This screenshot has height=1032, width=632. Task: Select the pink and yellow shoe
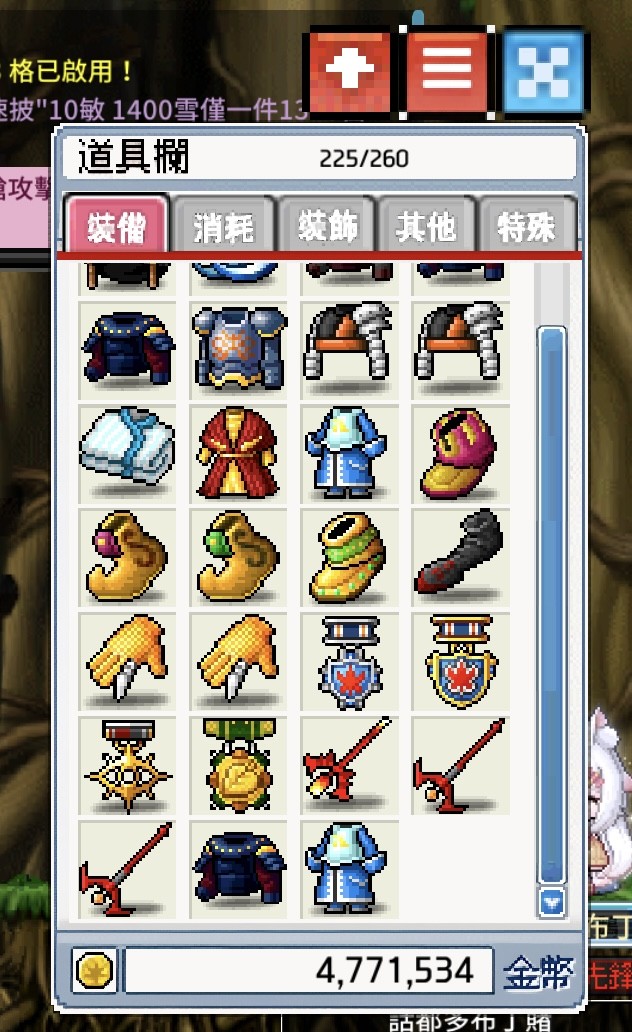point(460,453)
